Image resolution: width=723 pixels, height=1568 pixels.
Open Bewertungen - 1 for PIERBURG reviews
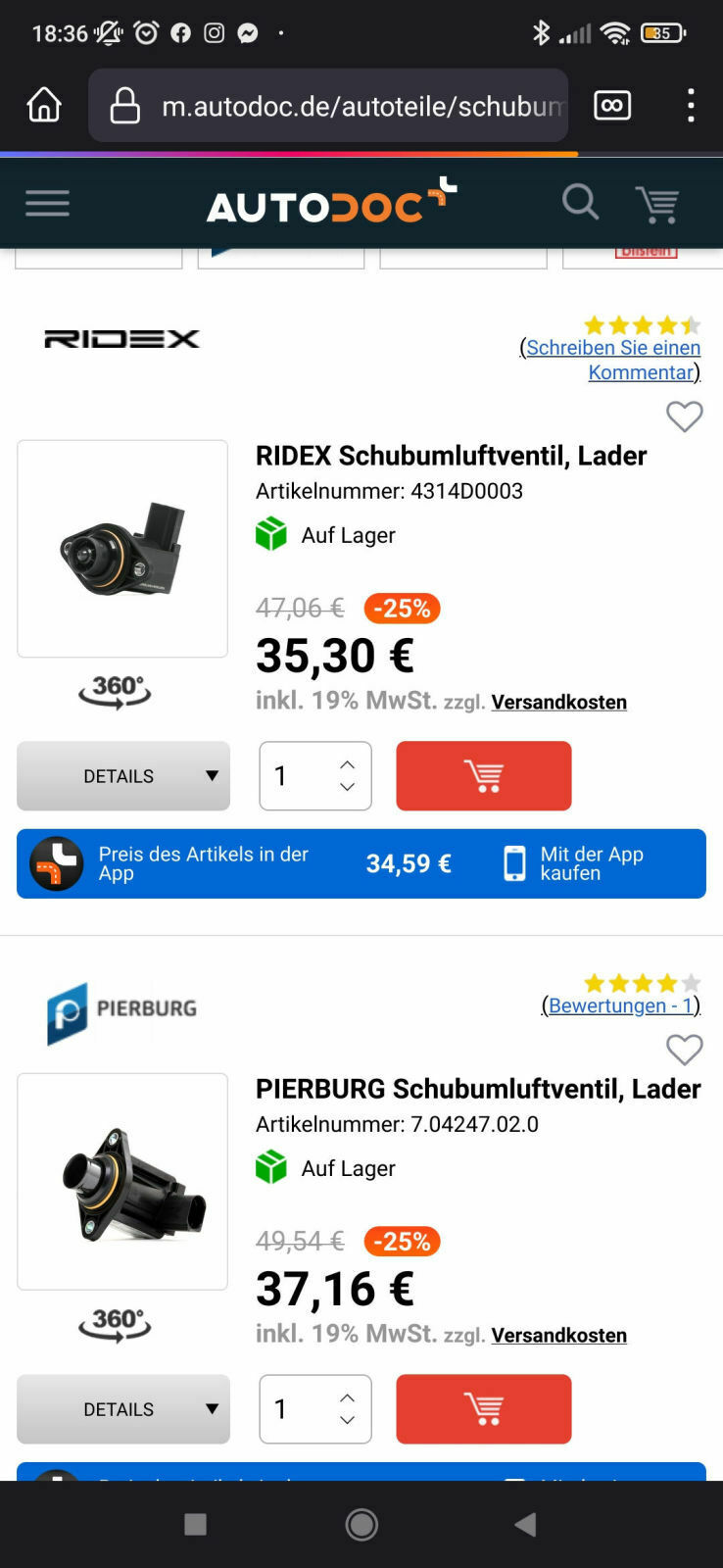[621, 1005]
